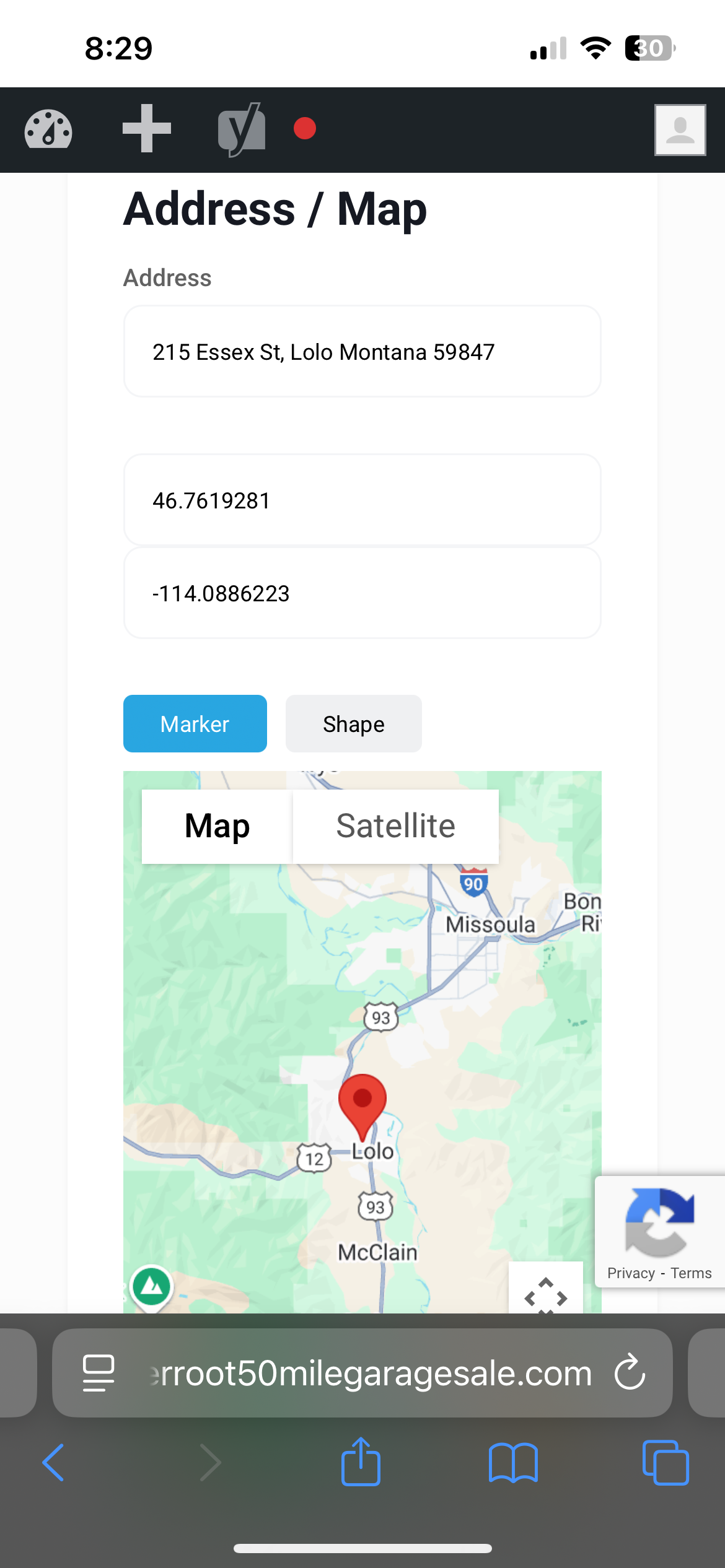725x1568 pixels.
Task: Open the Yoast SEO menu icon
Action: pyautogui.click(x=242, y=129)
